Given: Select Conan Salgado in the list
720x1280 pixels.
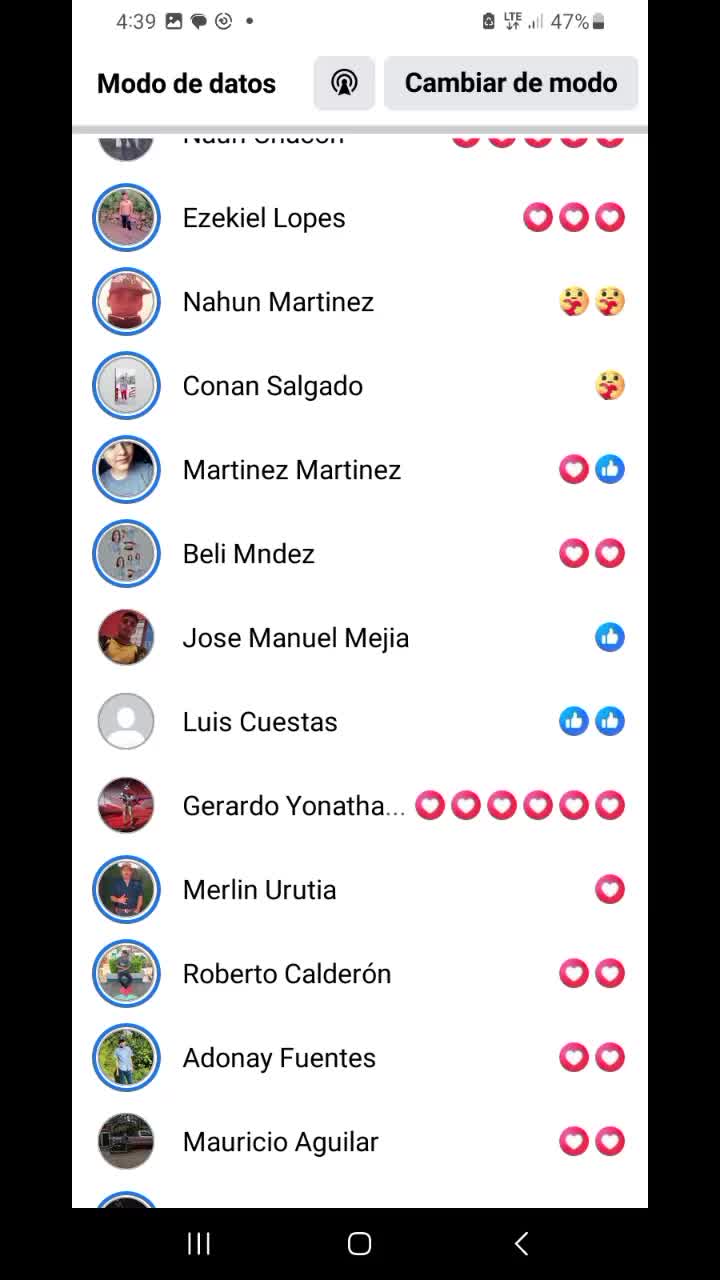Looking at the screenshot, I should point(360,386).
